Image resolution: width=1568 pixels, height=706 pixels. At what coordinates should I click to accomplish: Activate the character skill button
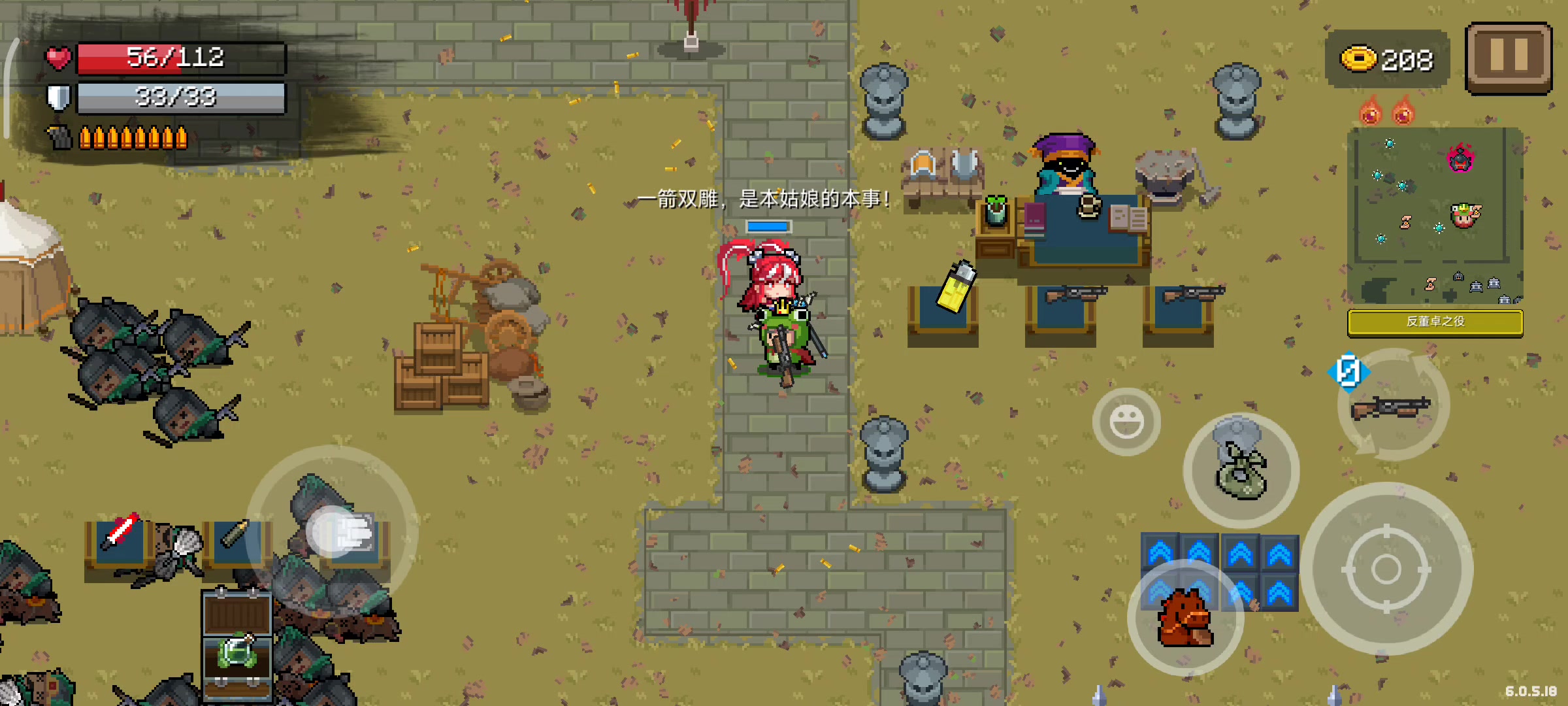pyautogui.click(x=1241, y=471)
